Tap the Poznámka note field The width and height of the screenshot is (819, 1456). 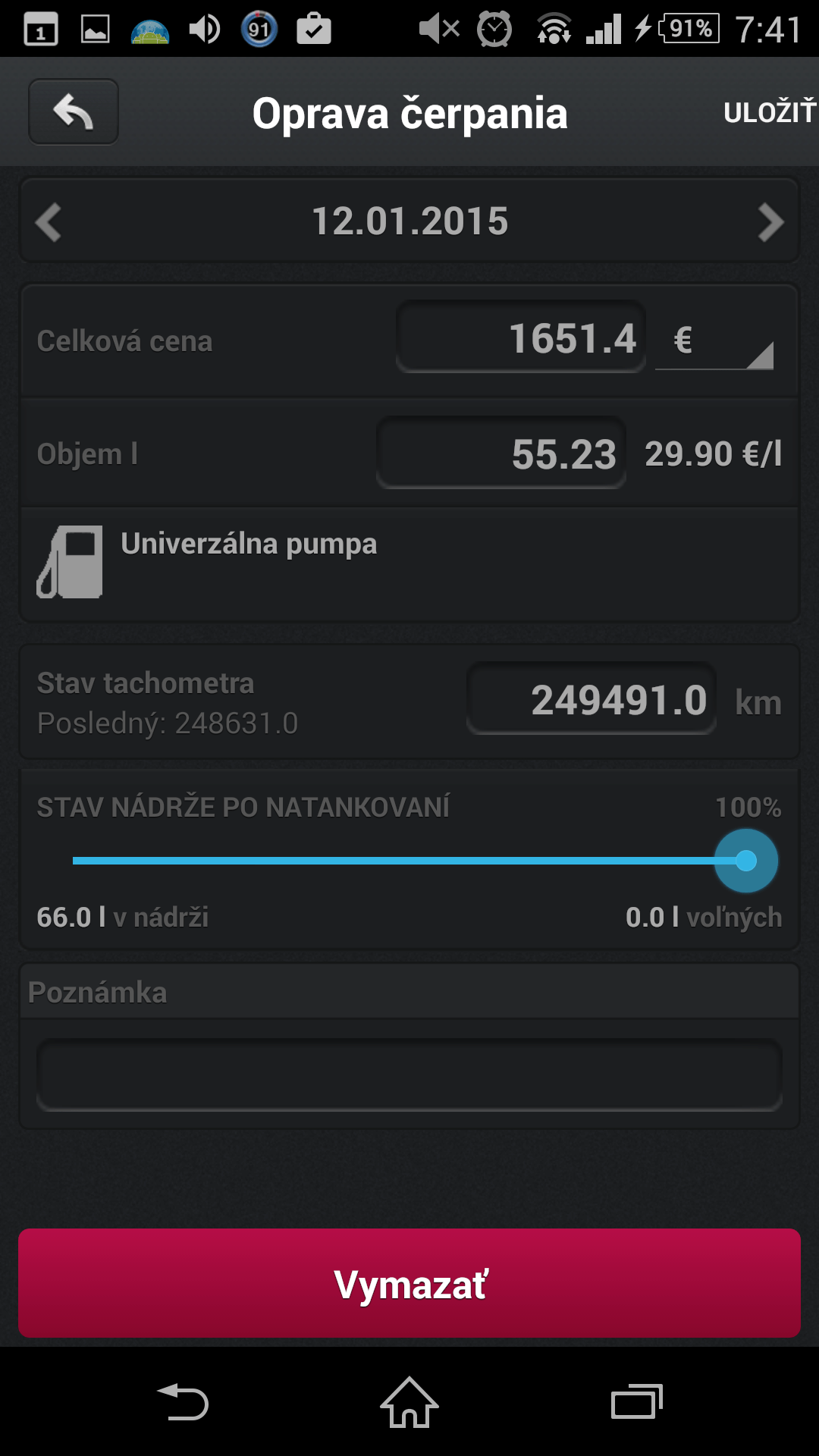pyautogui.click(x=409, y=1075)
